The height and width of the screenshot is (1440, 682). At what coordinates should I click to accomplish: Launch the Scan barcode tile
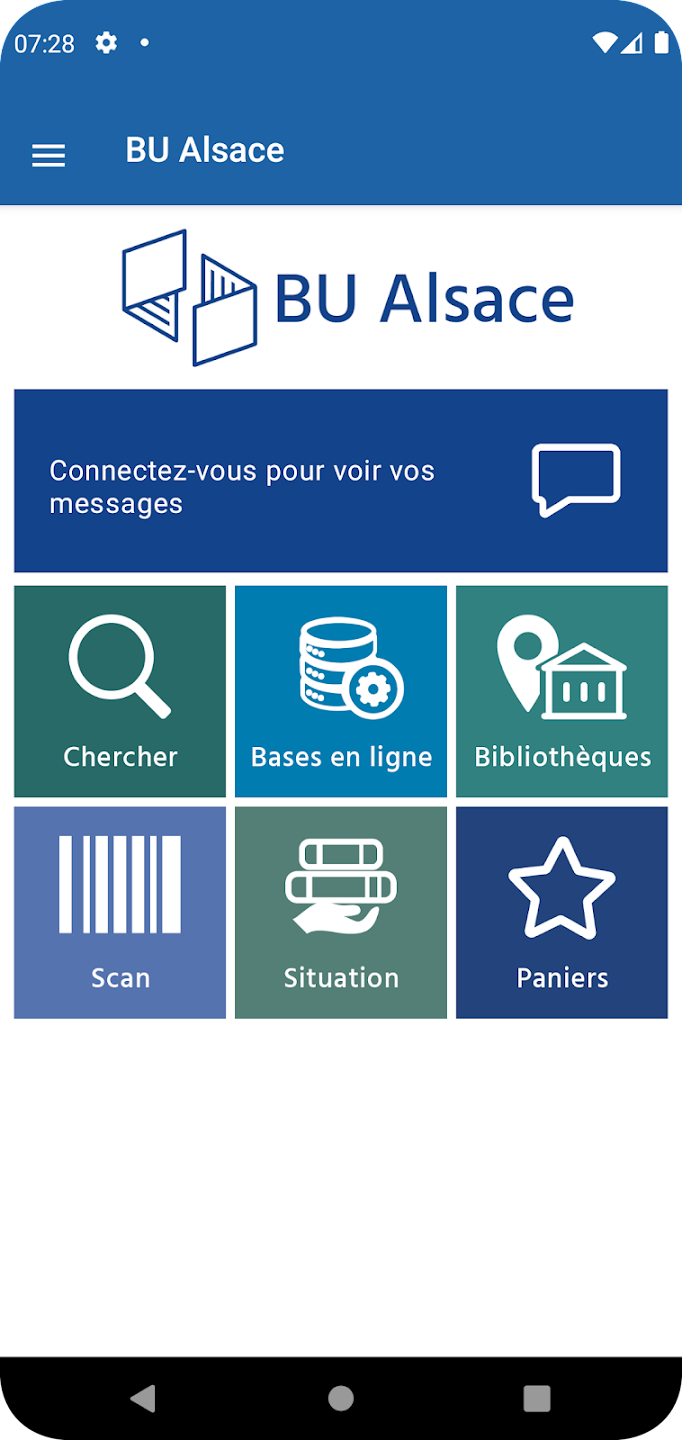[x=120, y=912]
